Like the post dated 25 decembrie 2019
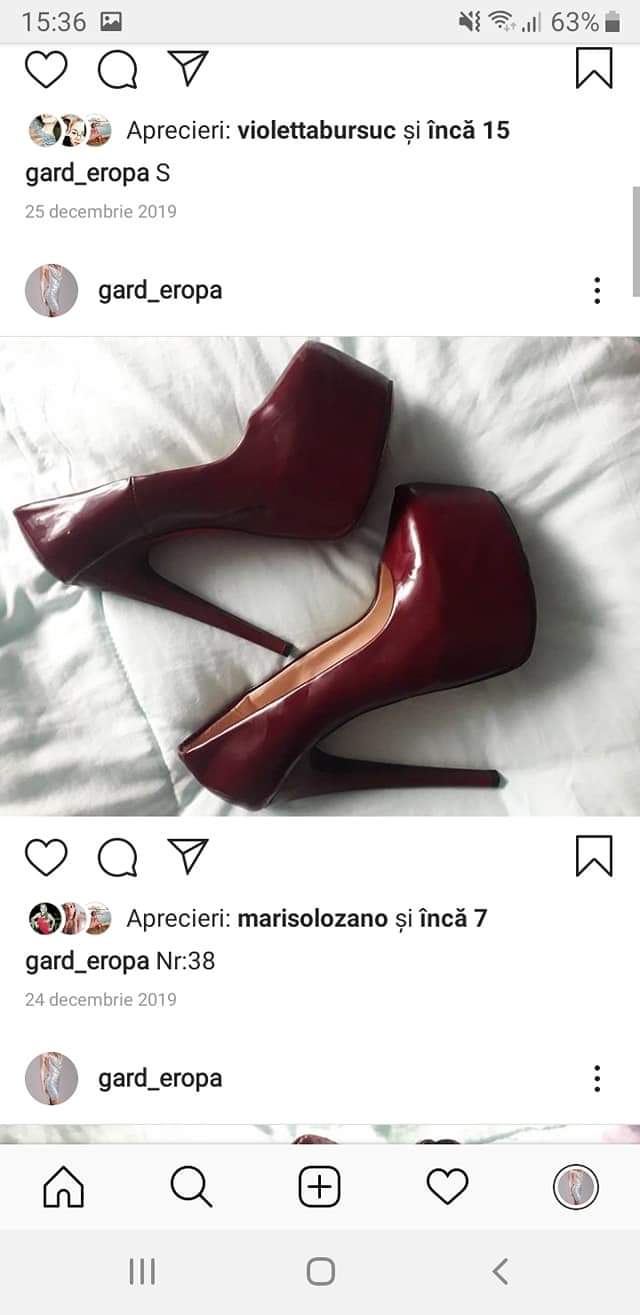The height and width of the screenshot is (1315, 640). coord(46,69)
